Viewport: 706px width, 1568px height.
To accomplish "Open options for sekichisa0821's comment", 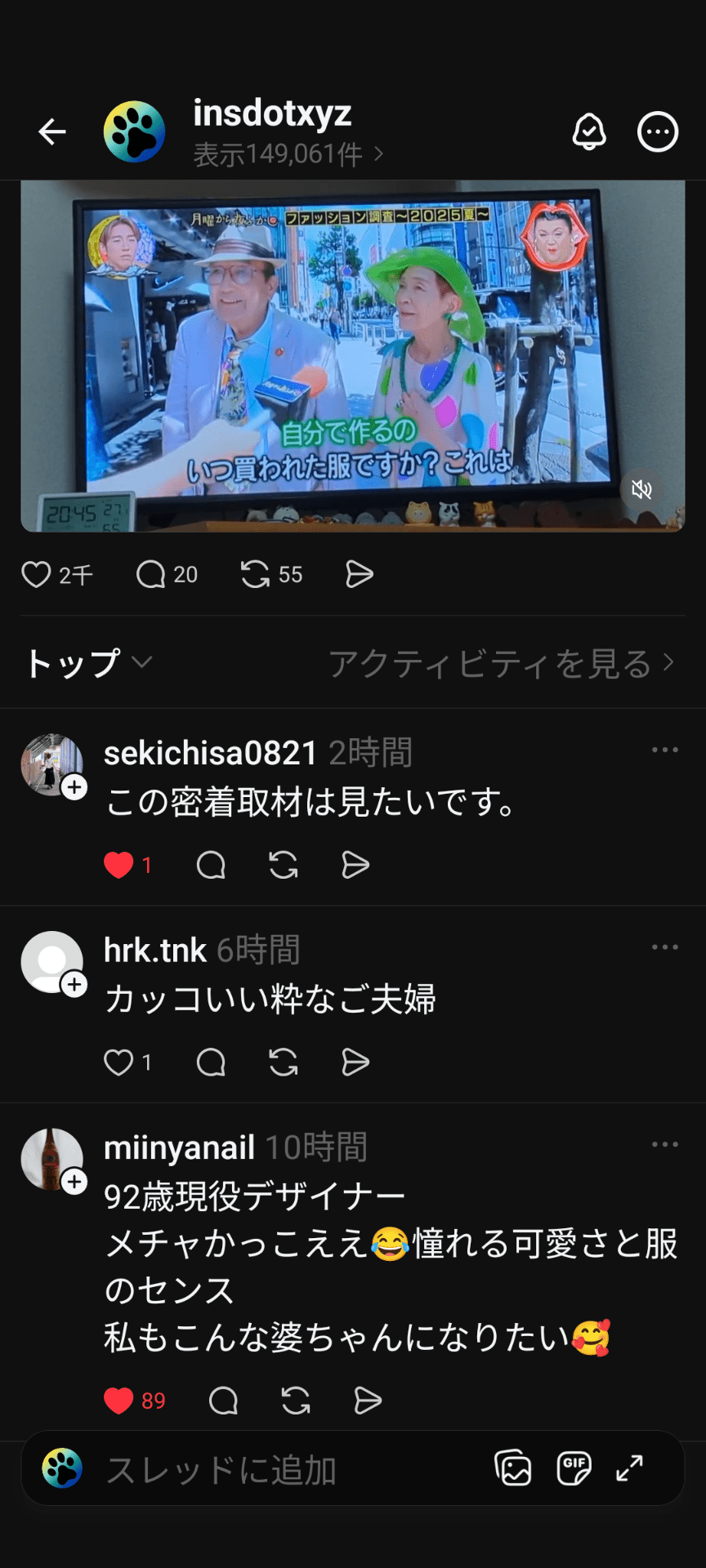I will click(x=664, y=750).
